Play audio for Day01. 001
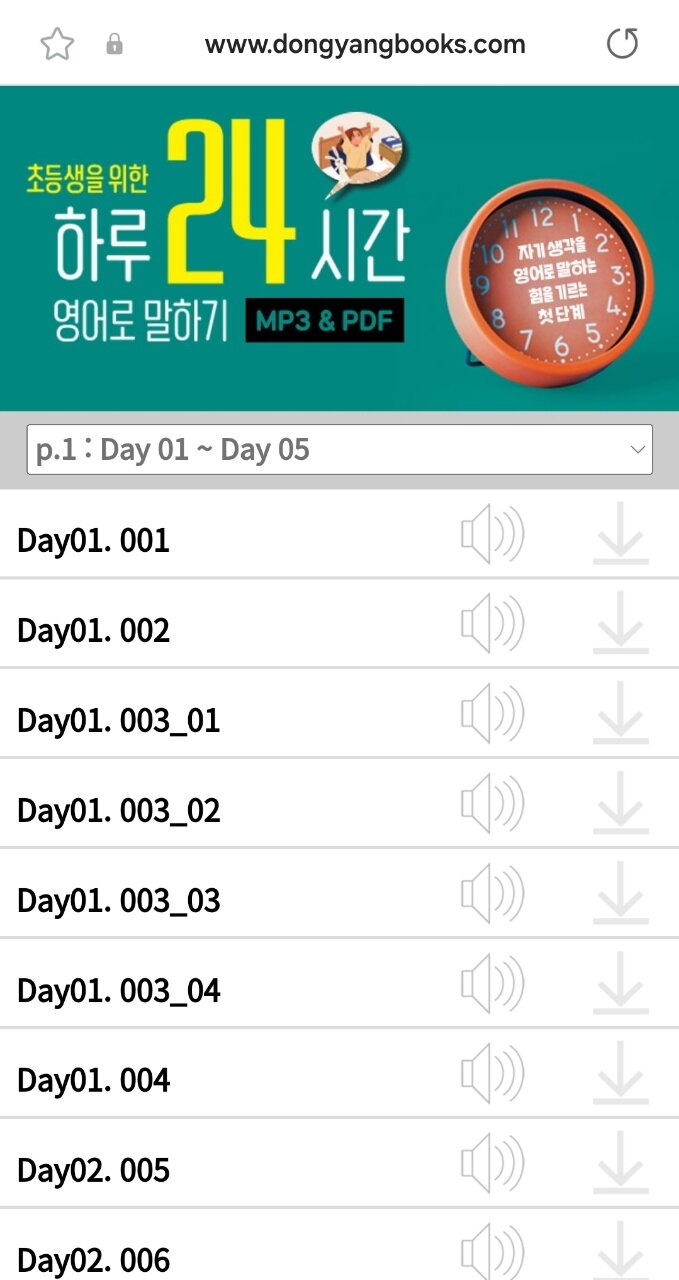This screenshot has height=1280, width=679. click(x=492, y=536)
